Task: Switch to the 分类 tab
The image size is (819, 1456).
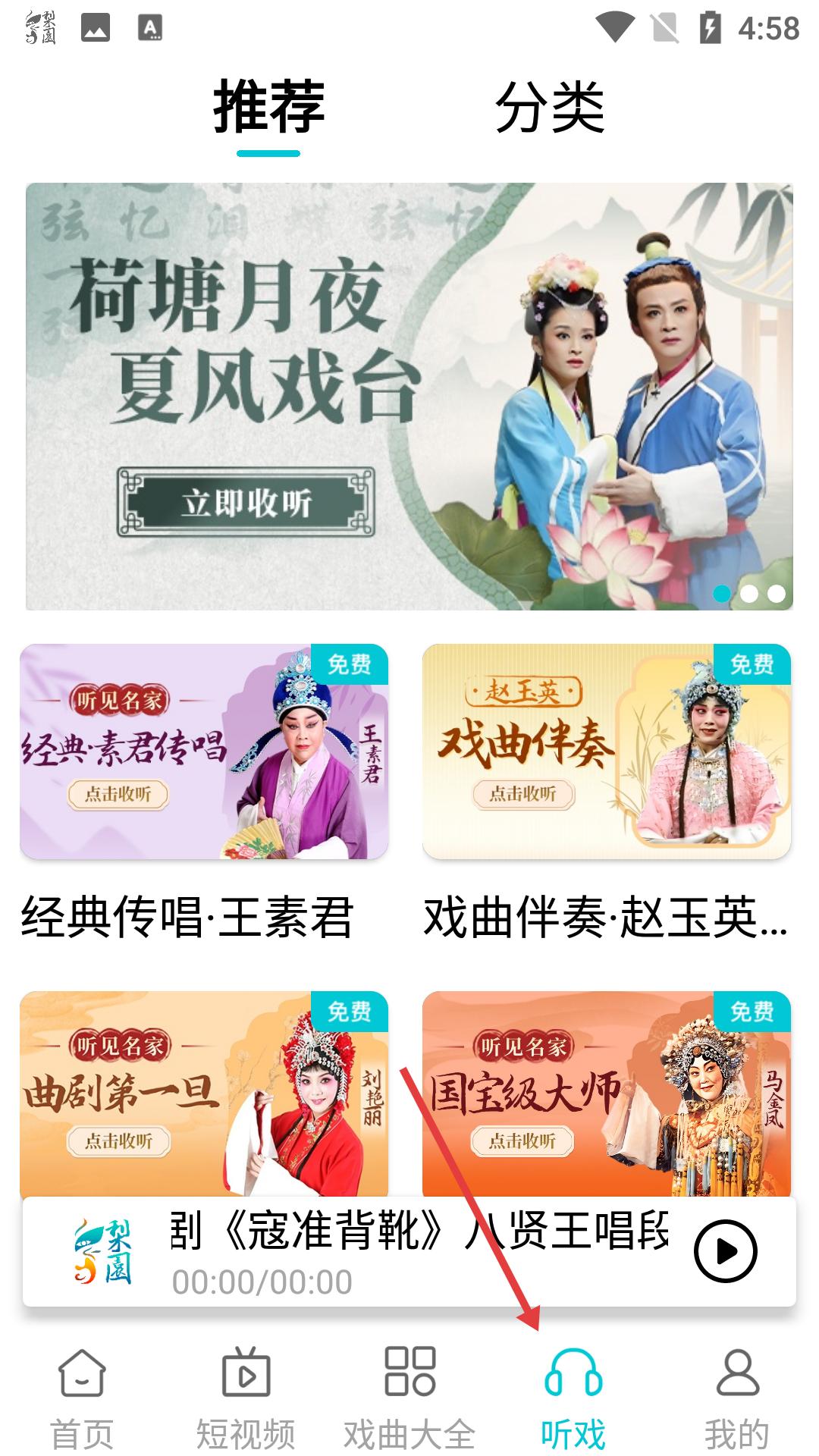Action: click(550, 108)
